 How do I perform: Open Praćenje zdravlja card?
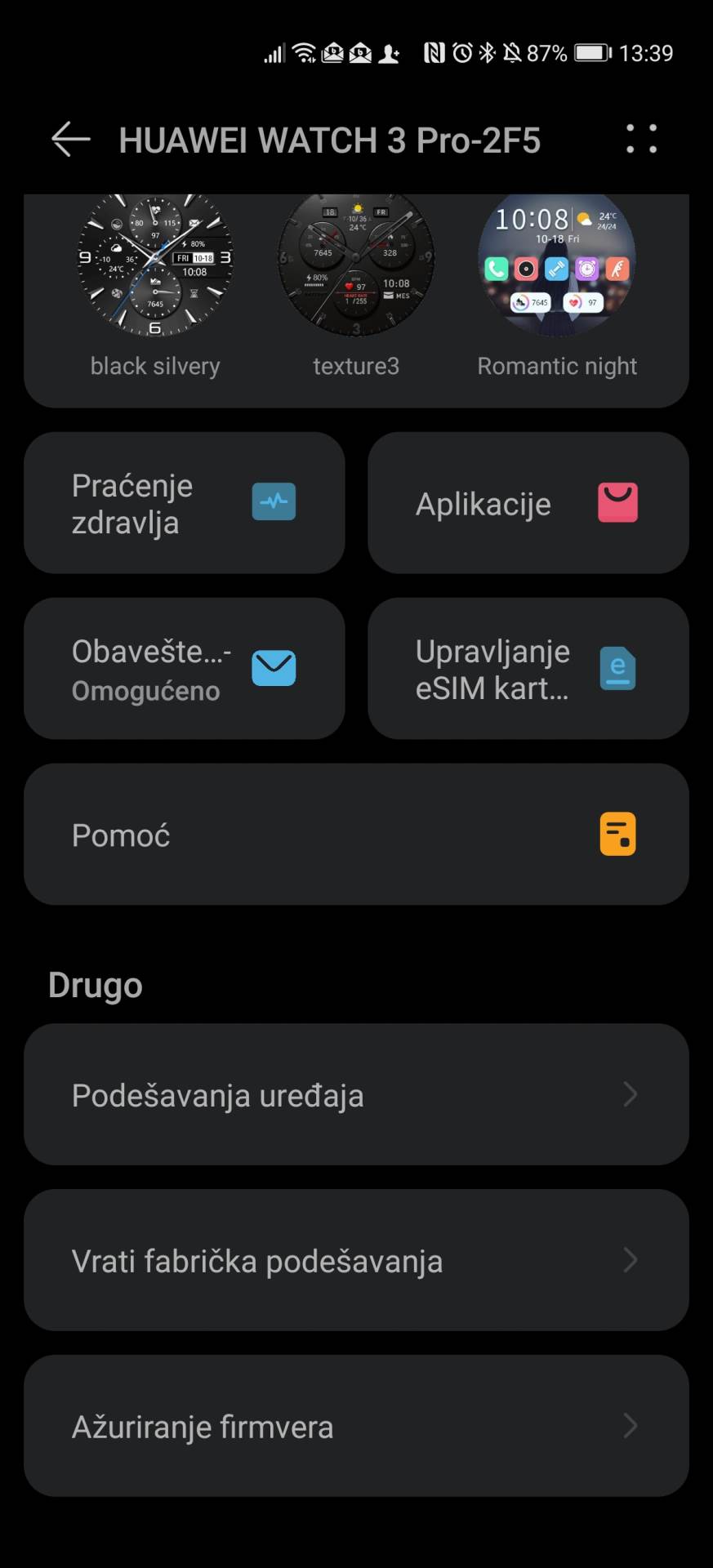[x=185, y=503]
